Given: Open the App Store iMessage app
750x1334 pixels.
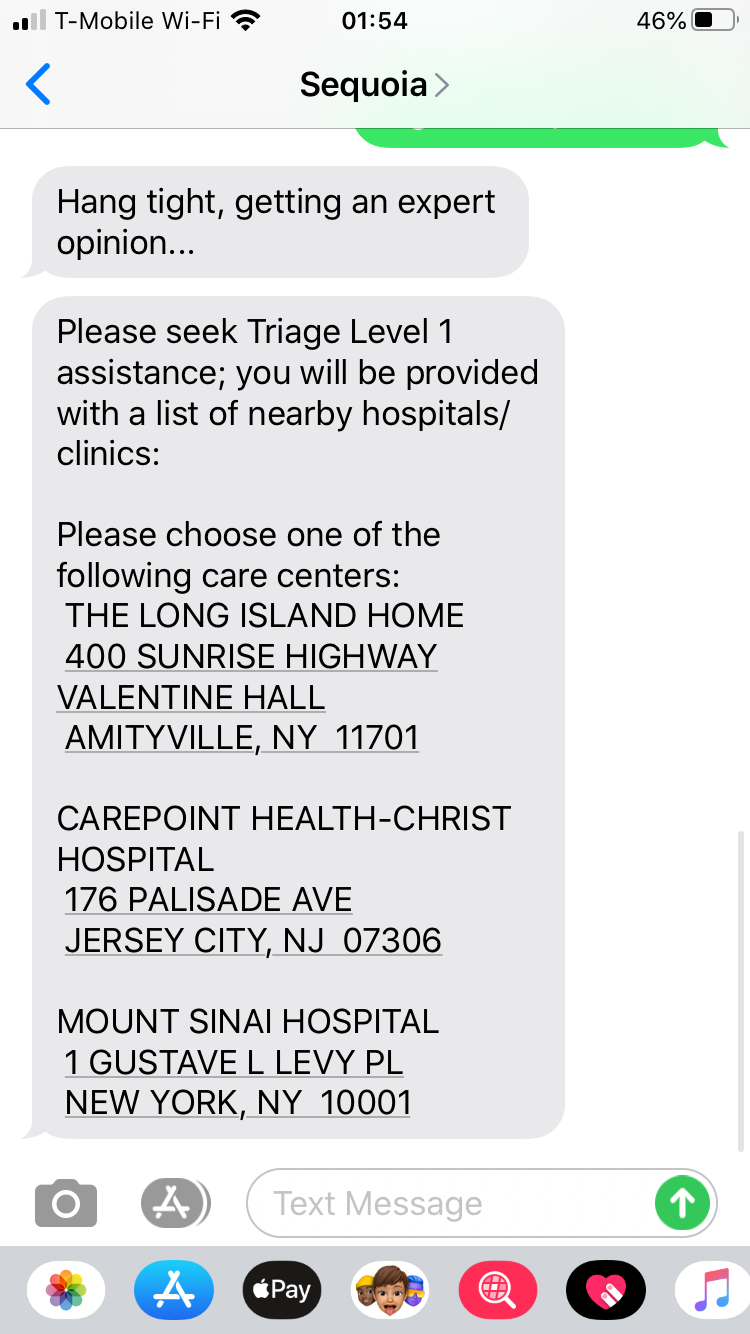Looking at the screenshot, I should pos(174,1290).
